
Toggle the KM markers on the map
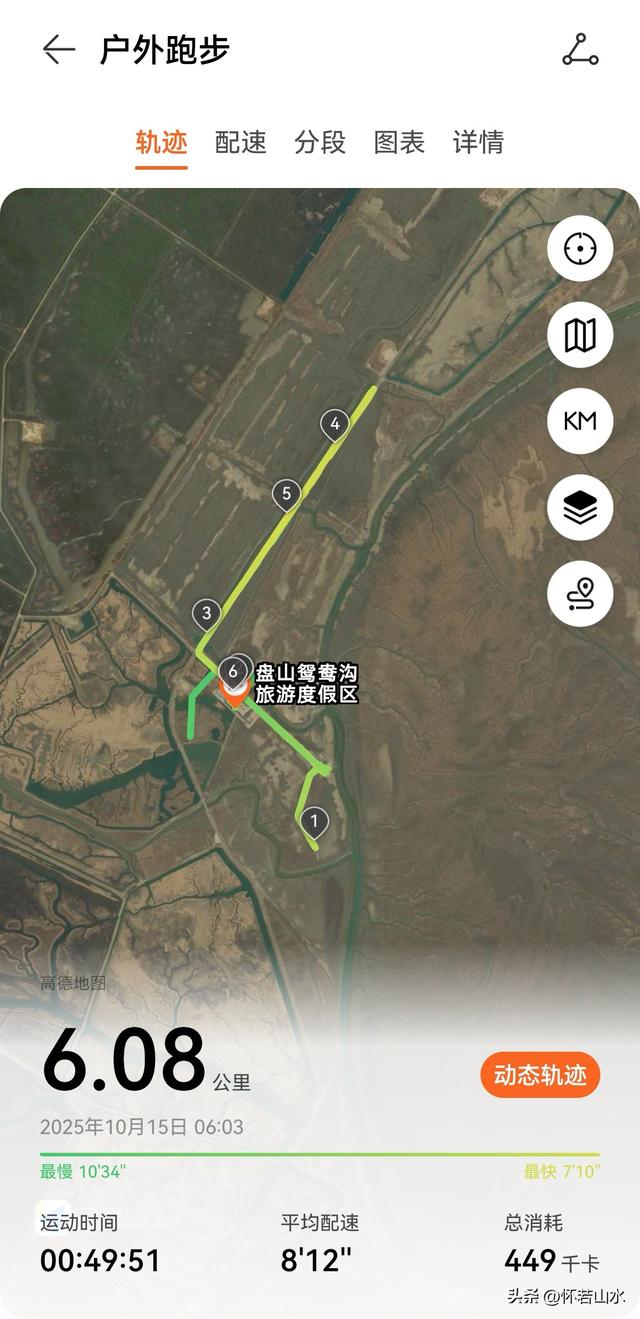click(580, 421)
